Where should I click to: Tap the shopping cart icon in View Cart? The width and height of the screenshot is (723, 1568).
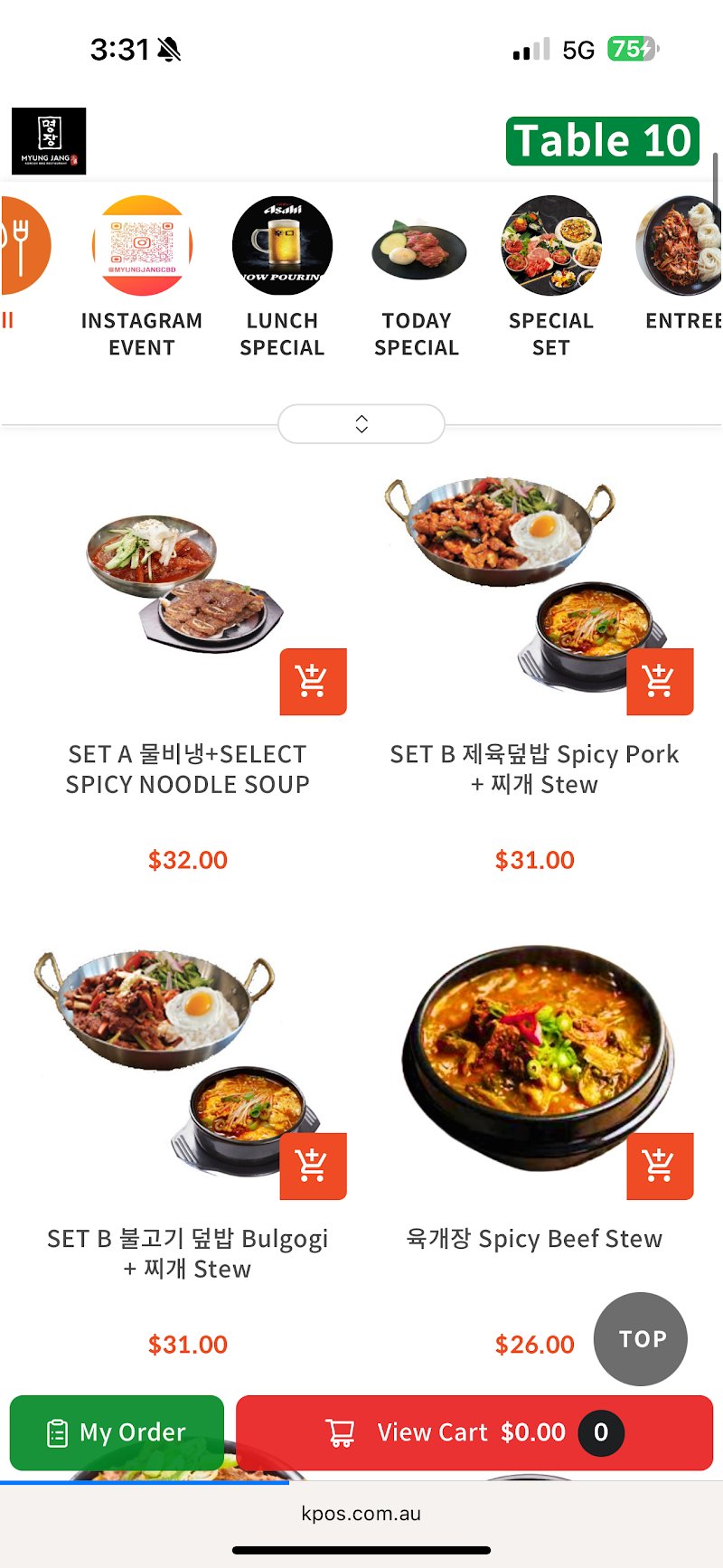pyautogui.click(x=341, y=1431)
